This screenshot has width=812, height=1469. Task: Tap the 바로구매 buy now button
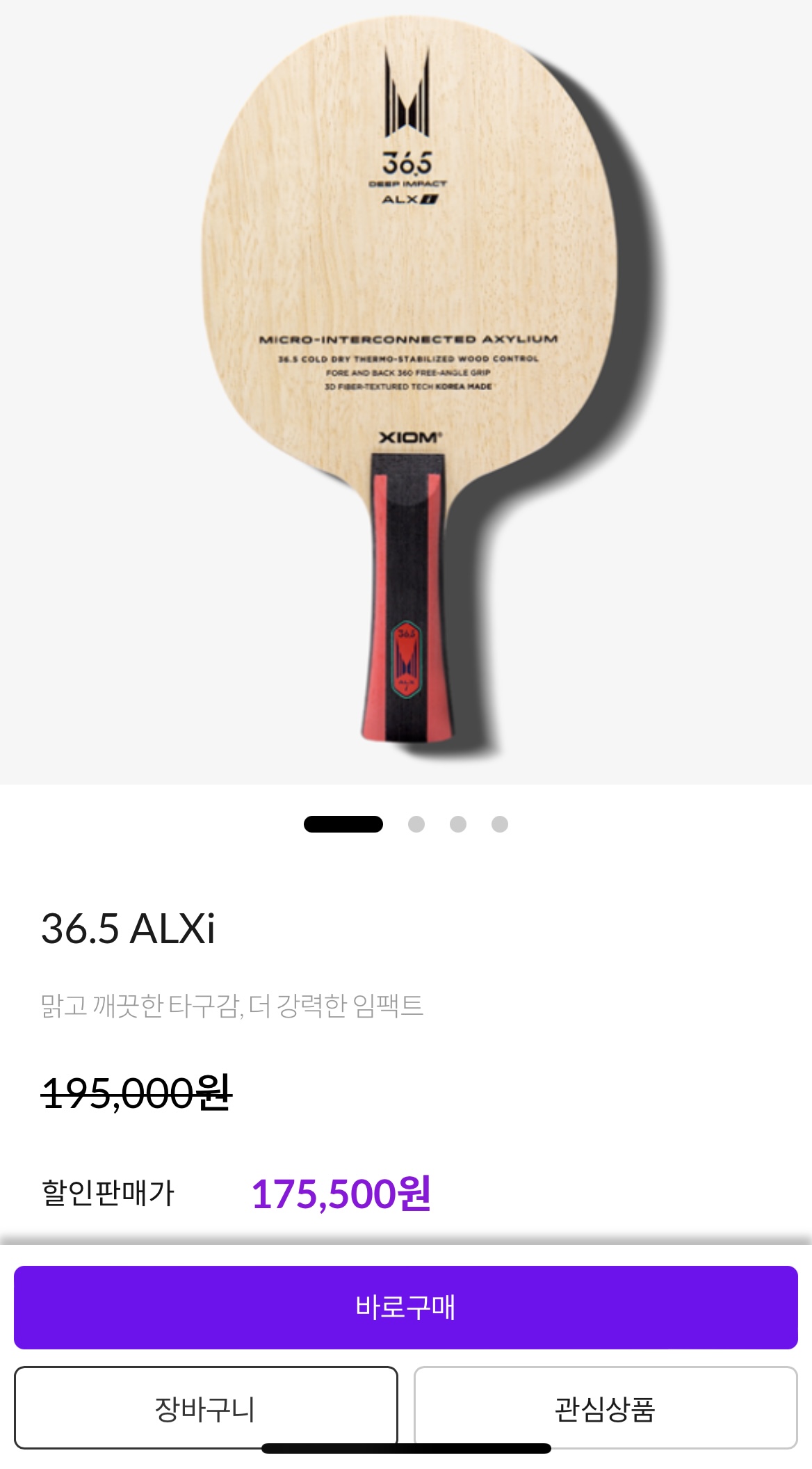click(x=405, y=1307)
